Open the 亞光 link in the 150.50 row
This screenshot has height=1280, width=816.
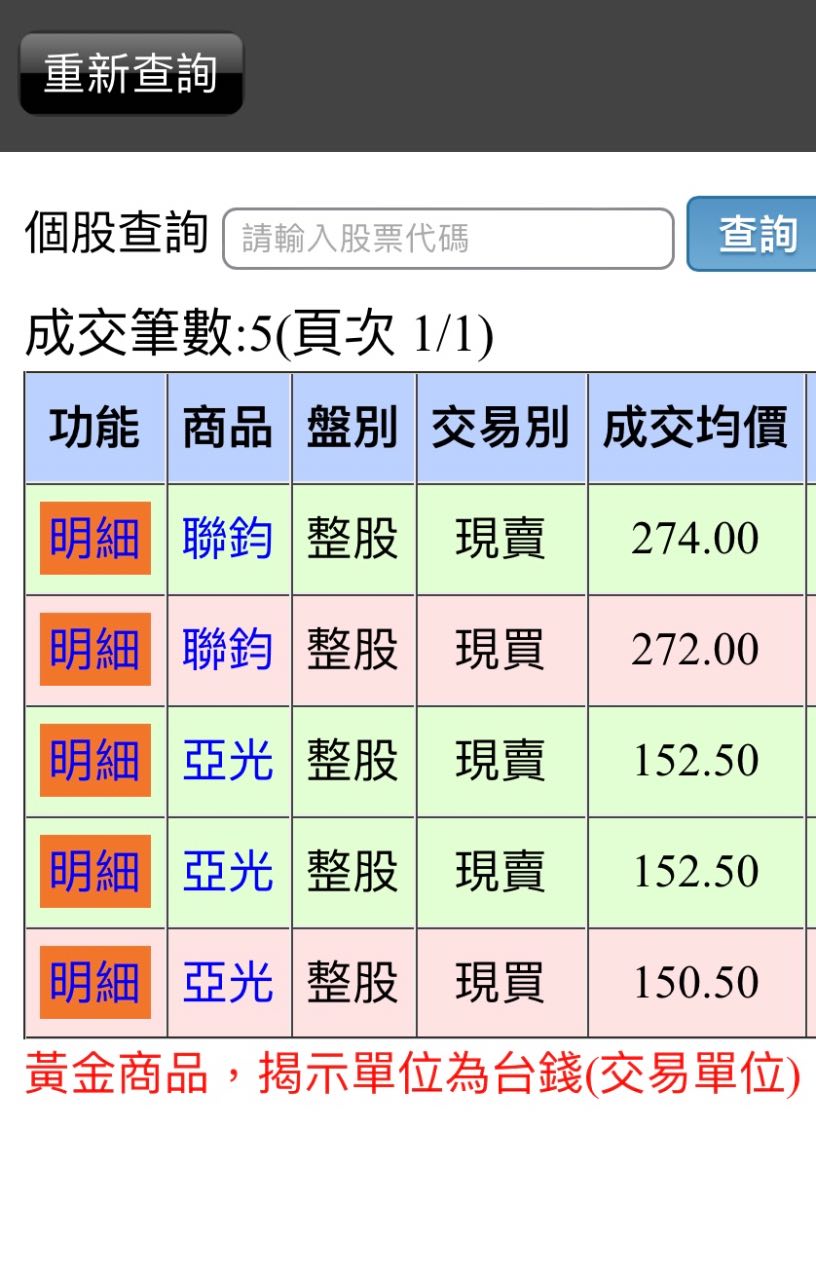coord(228,983)
